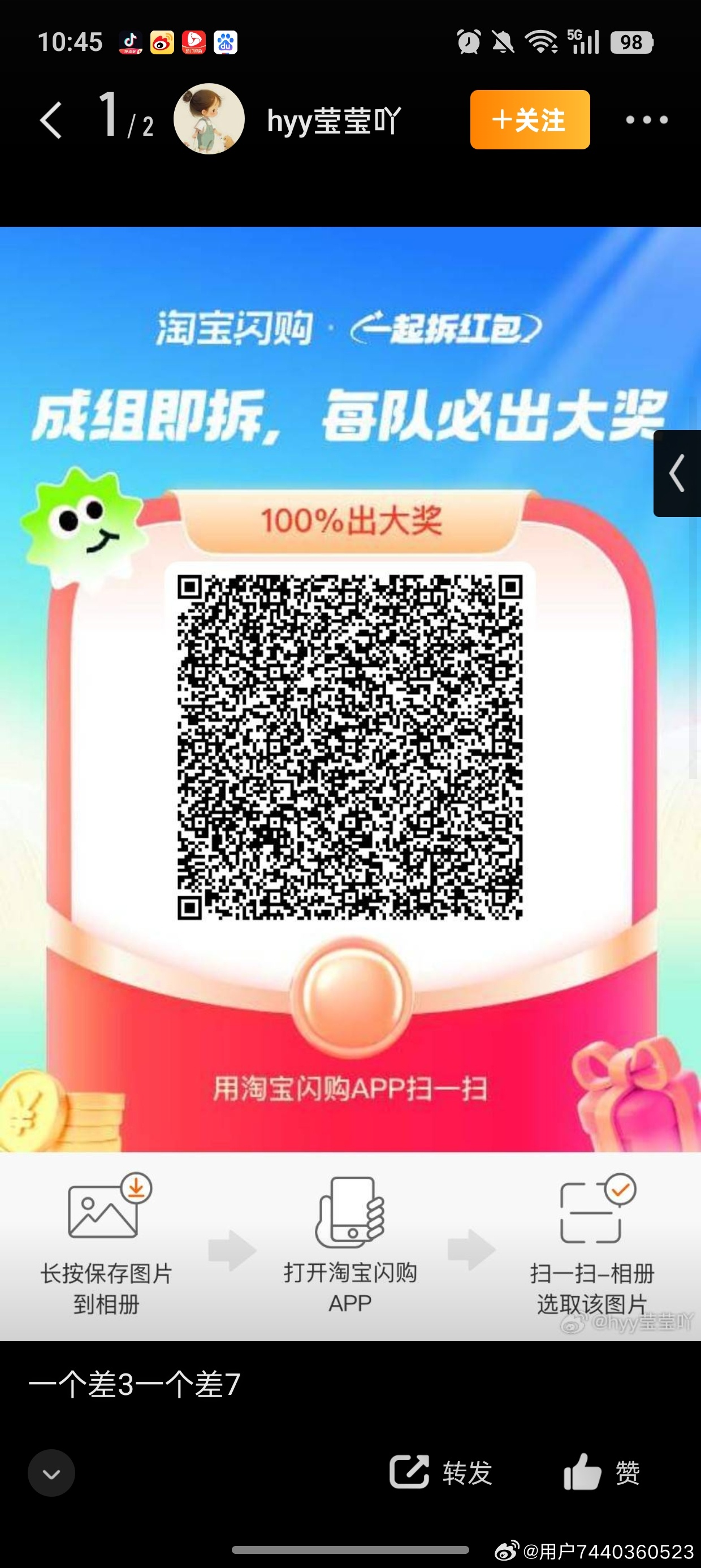Open the three-dot overflow menu
Viewport: 701px width, 1568px height.
[647, 120]
